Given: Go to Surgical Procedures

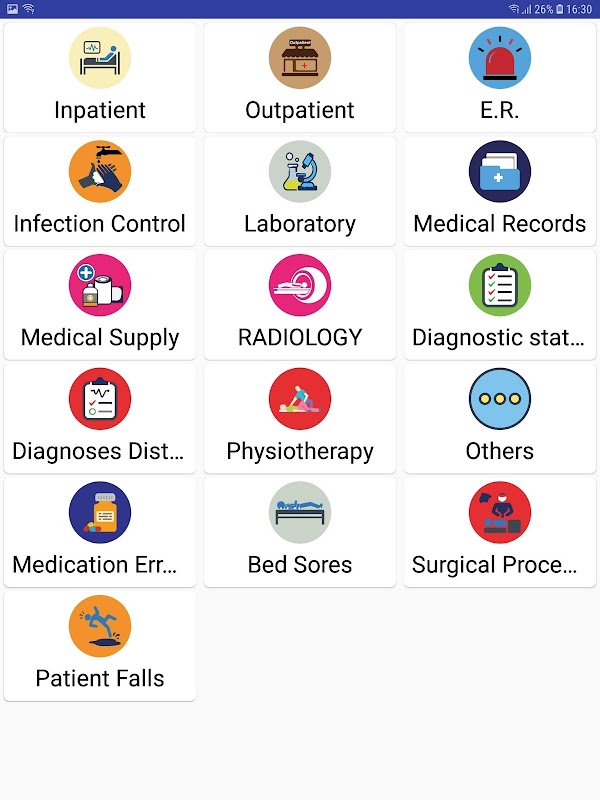Looking at the screenshot, I should [x=500, y=532].
